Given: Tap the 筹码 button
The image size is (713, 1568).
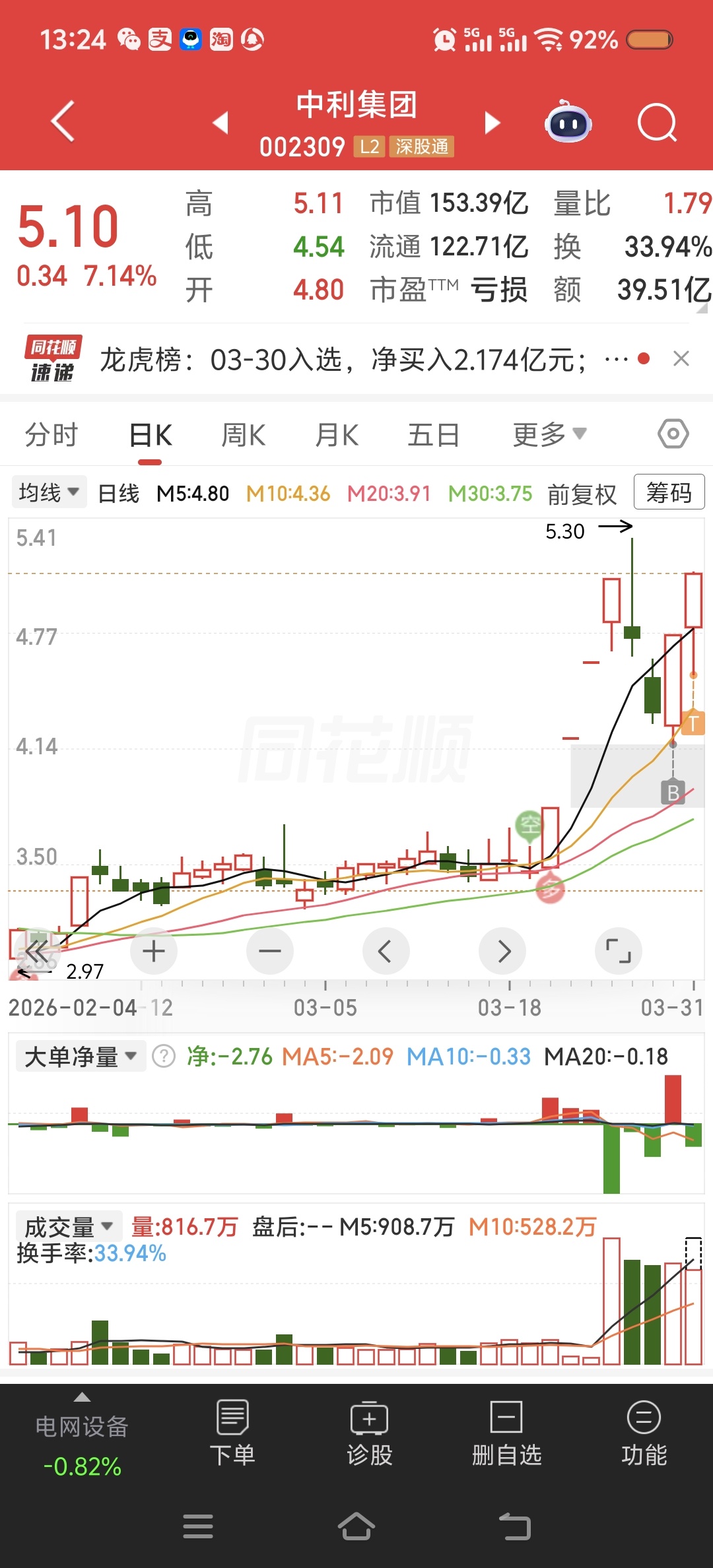Looking at the screenshot, I should 669,492.
